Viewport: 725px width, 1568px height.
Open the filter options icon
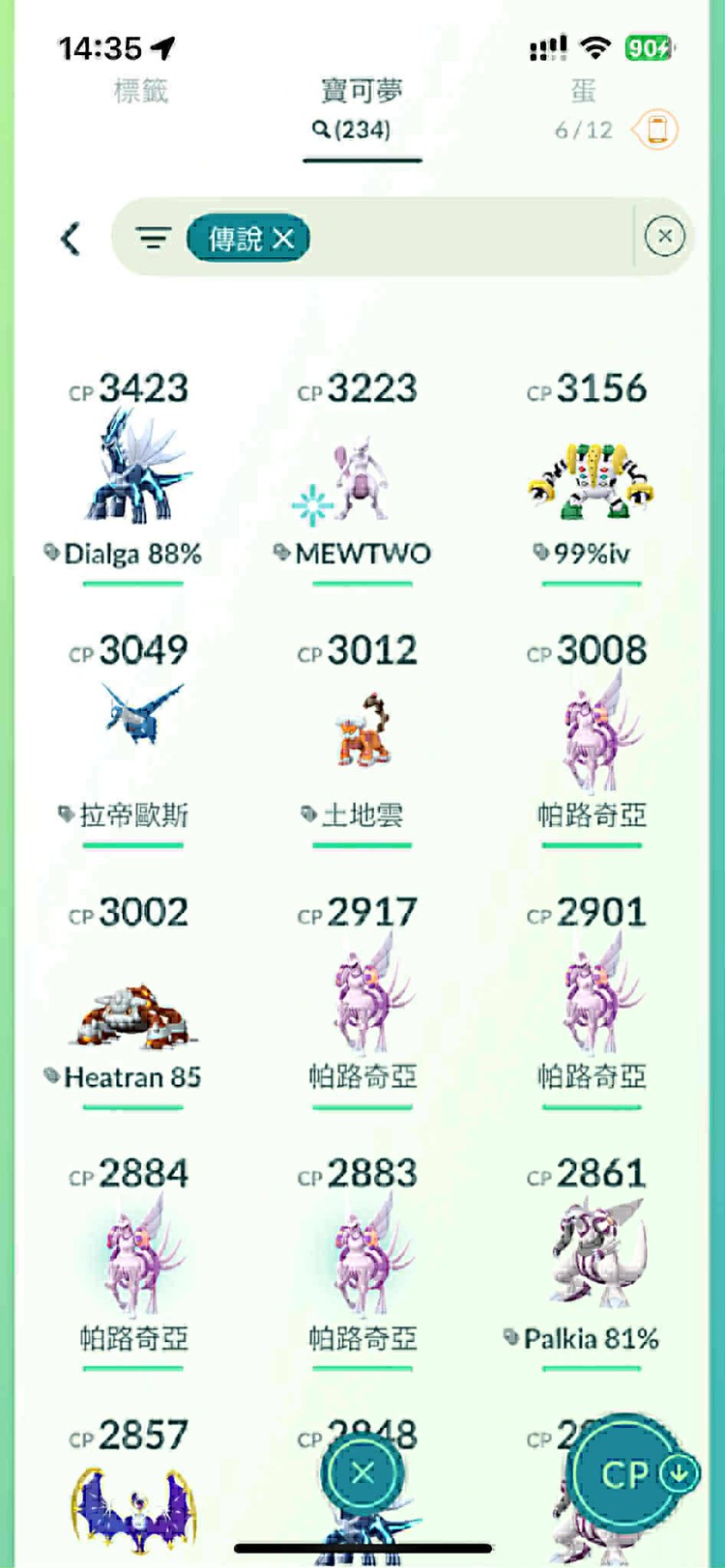(153, 238)
